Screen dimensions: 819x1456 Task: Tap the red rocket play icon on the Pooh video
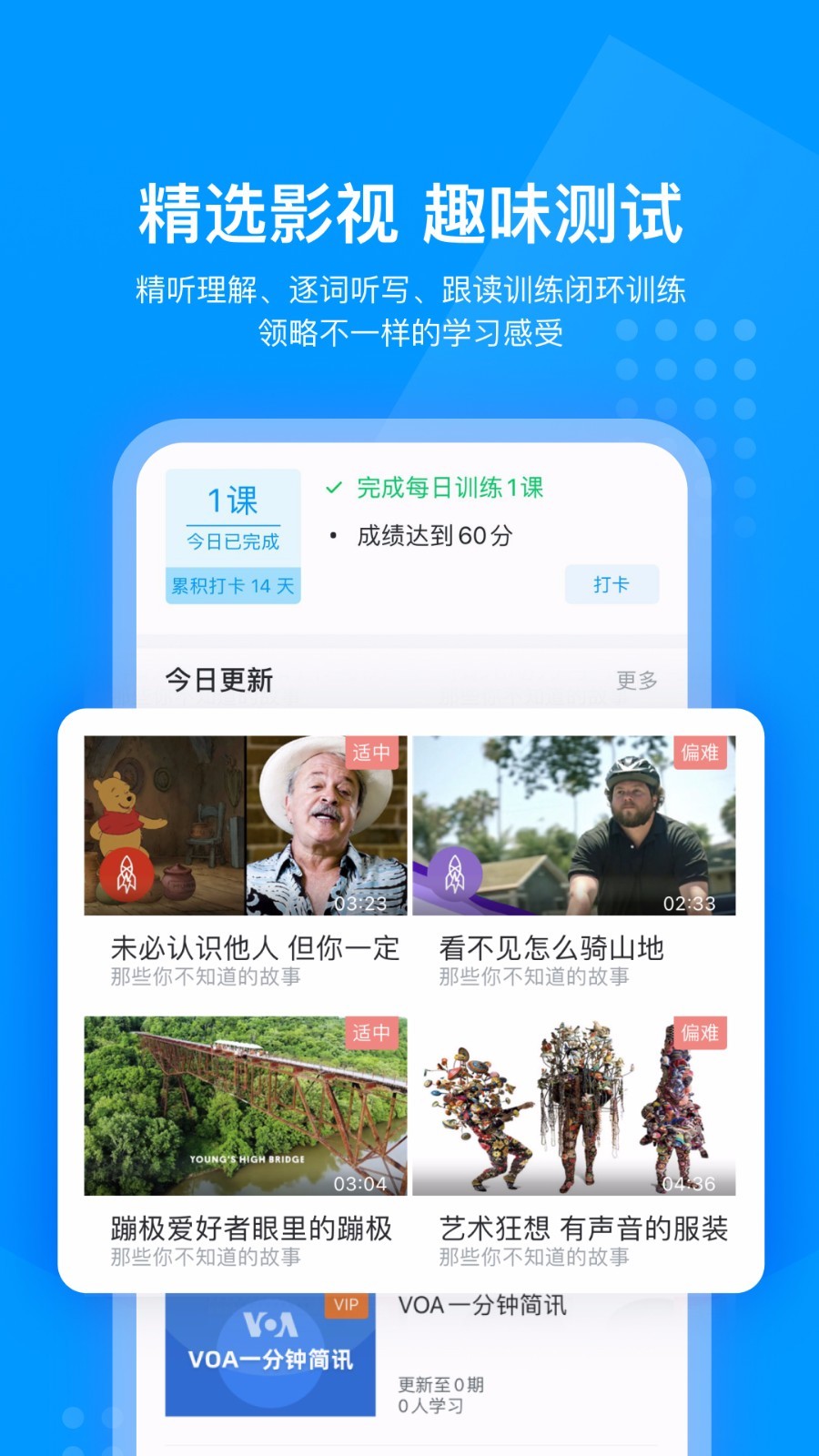127,872
